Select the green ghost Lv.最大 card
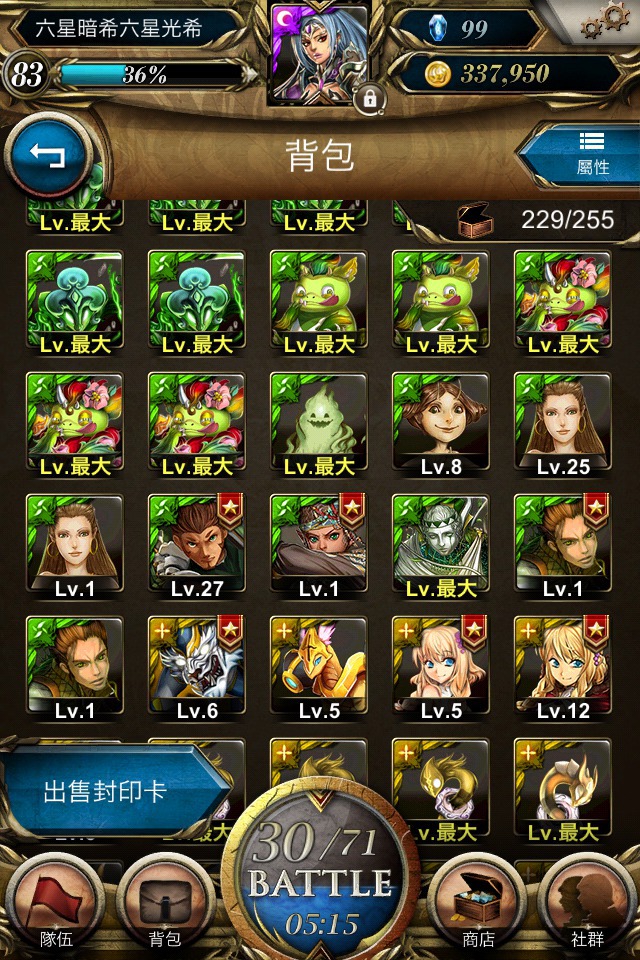This screenshot has height=960, width=640. pos(319,424)
